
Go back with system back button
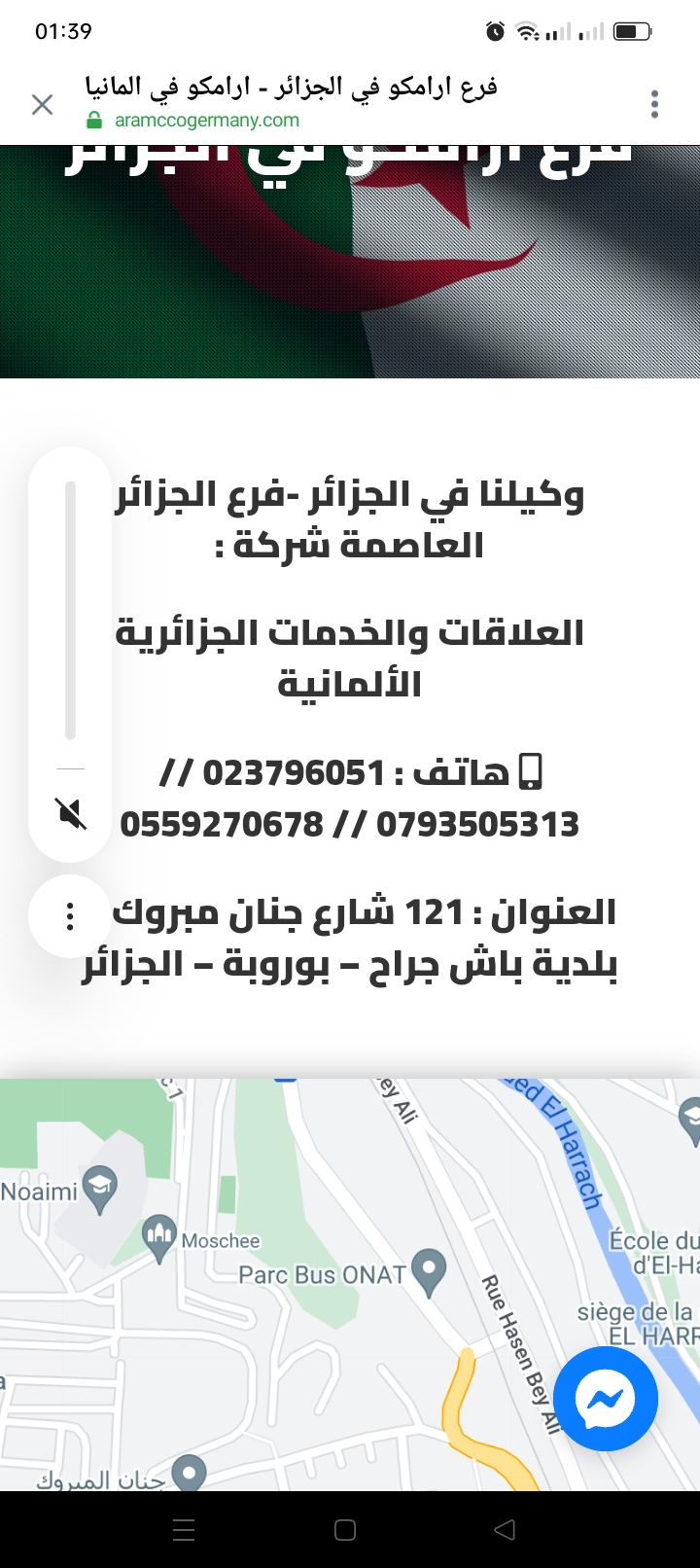tap(504, 1530)
